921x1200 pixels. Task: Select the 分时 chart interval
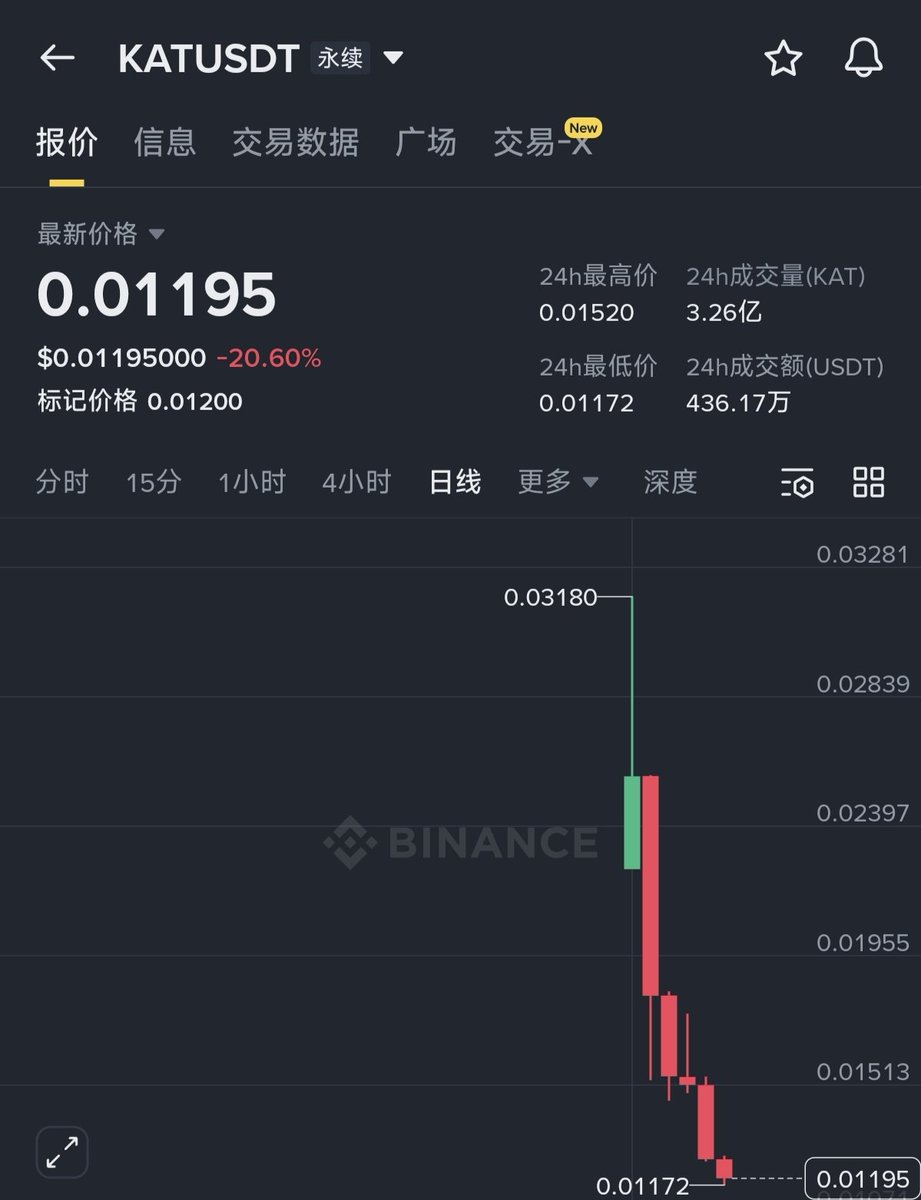pyautogui.click(x=62, y=482)
